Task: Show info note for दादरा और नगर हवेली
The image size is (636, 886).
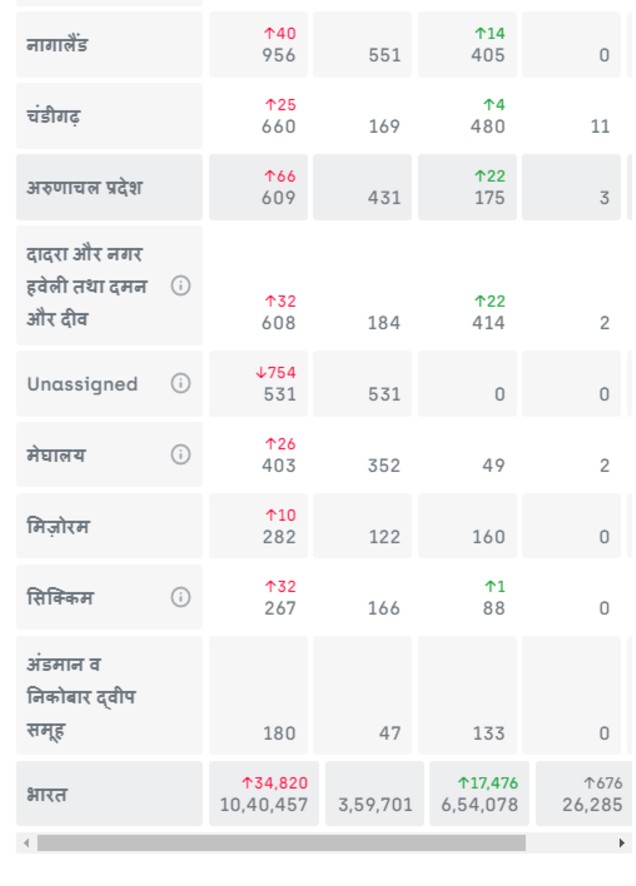Action: tap(180, 286)
